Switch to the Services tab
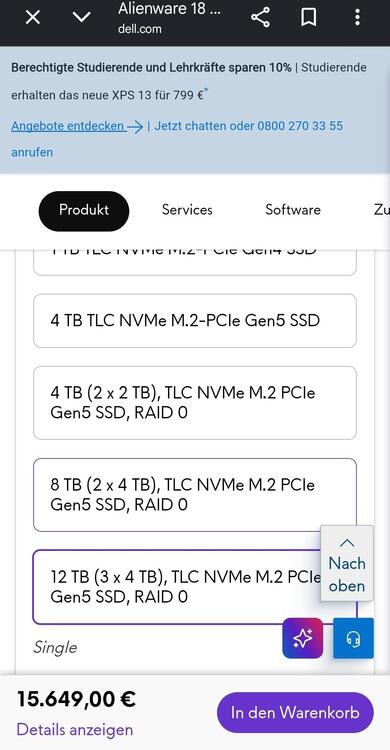Screen dimensions: 390x750 coord(187,210)
